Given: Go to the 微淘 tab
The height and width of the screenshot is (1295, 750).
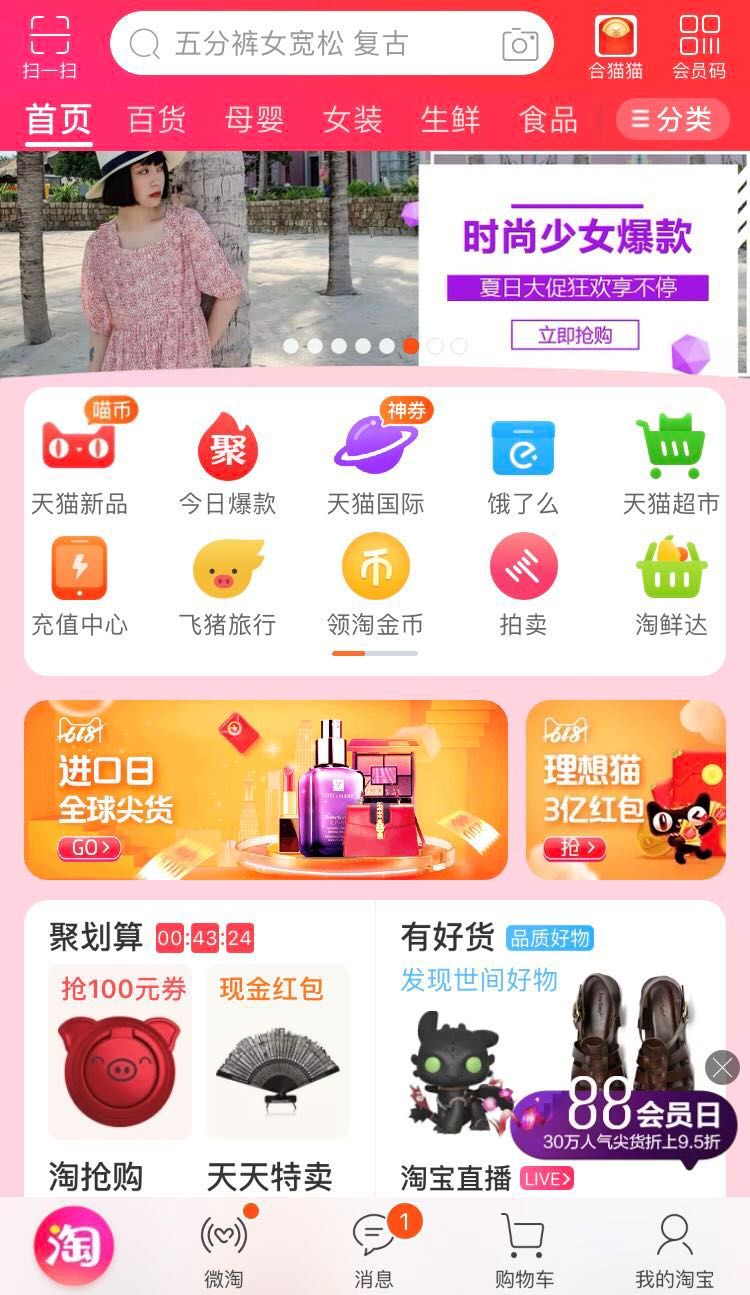Looking at the screenshot, I should 224,1250.
